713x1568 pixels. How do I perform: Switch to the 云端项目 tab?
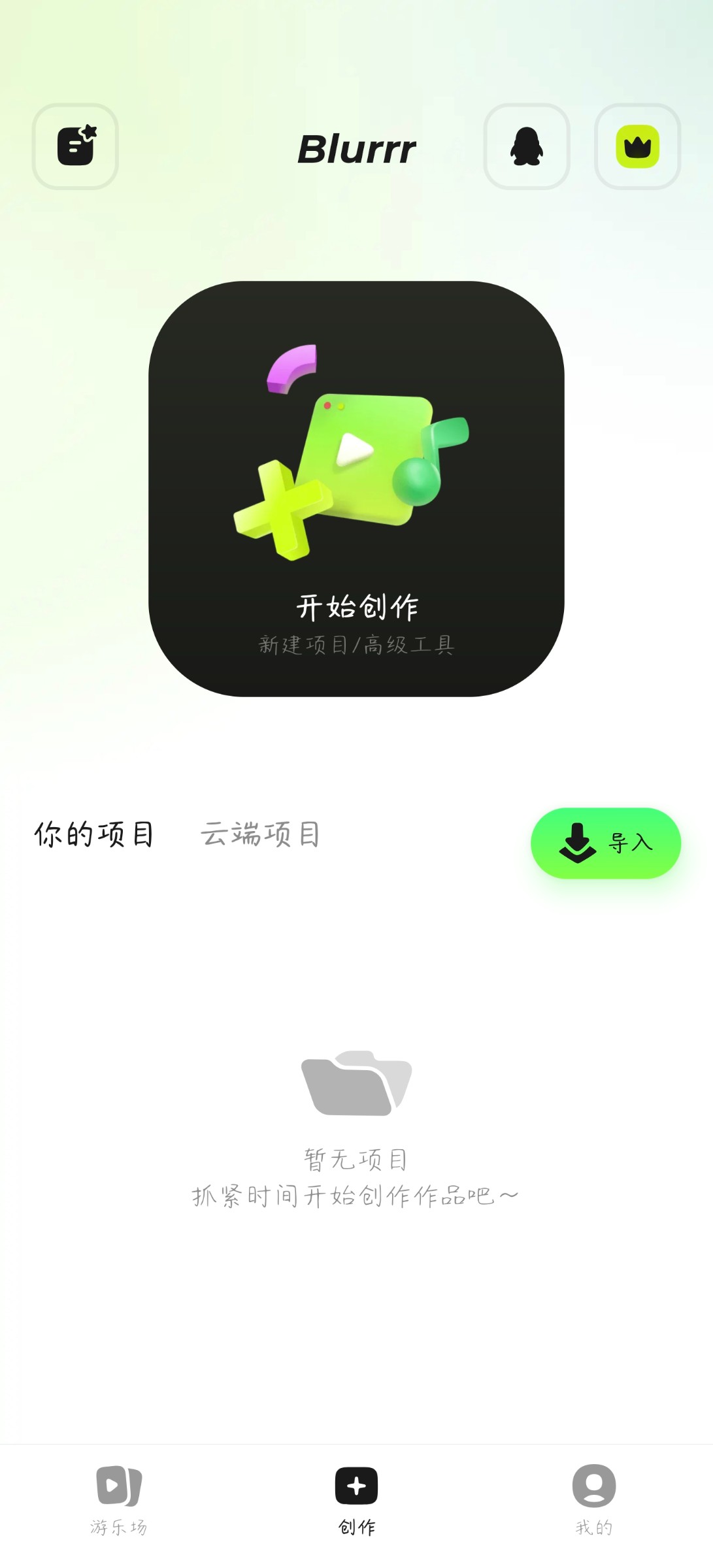[260, 834]
